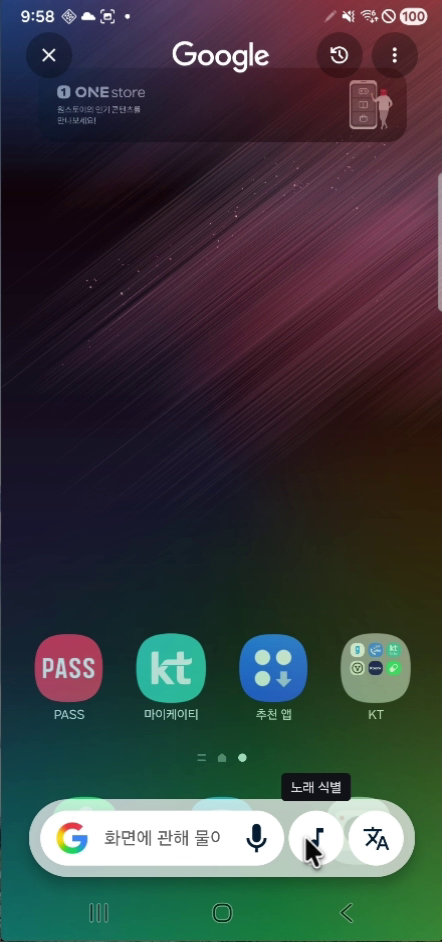
Task: Identify a song with the music note
Action: tap(316, 837)
